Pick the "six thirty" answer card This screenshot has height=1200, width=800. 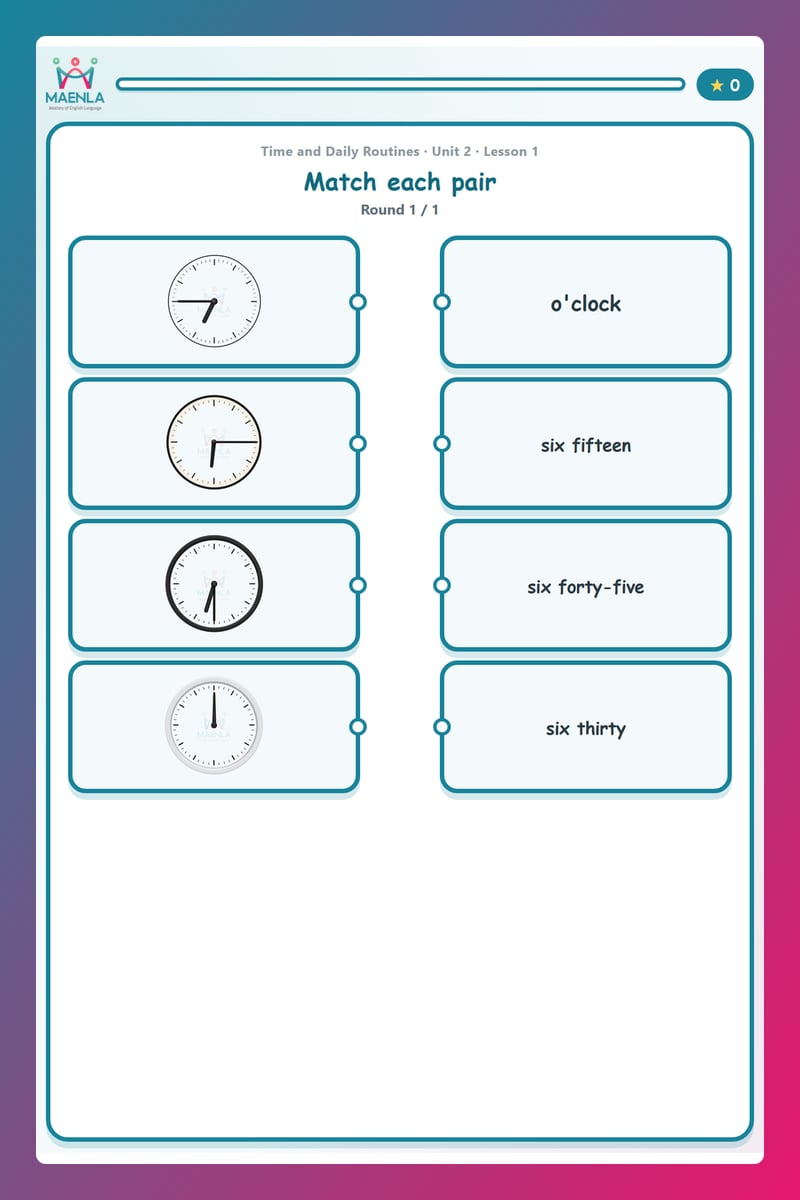(x=586, y=727)
